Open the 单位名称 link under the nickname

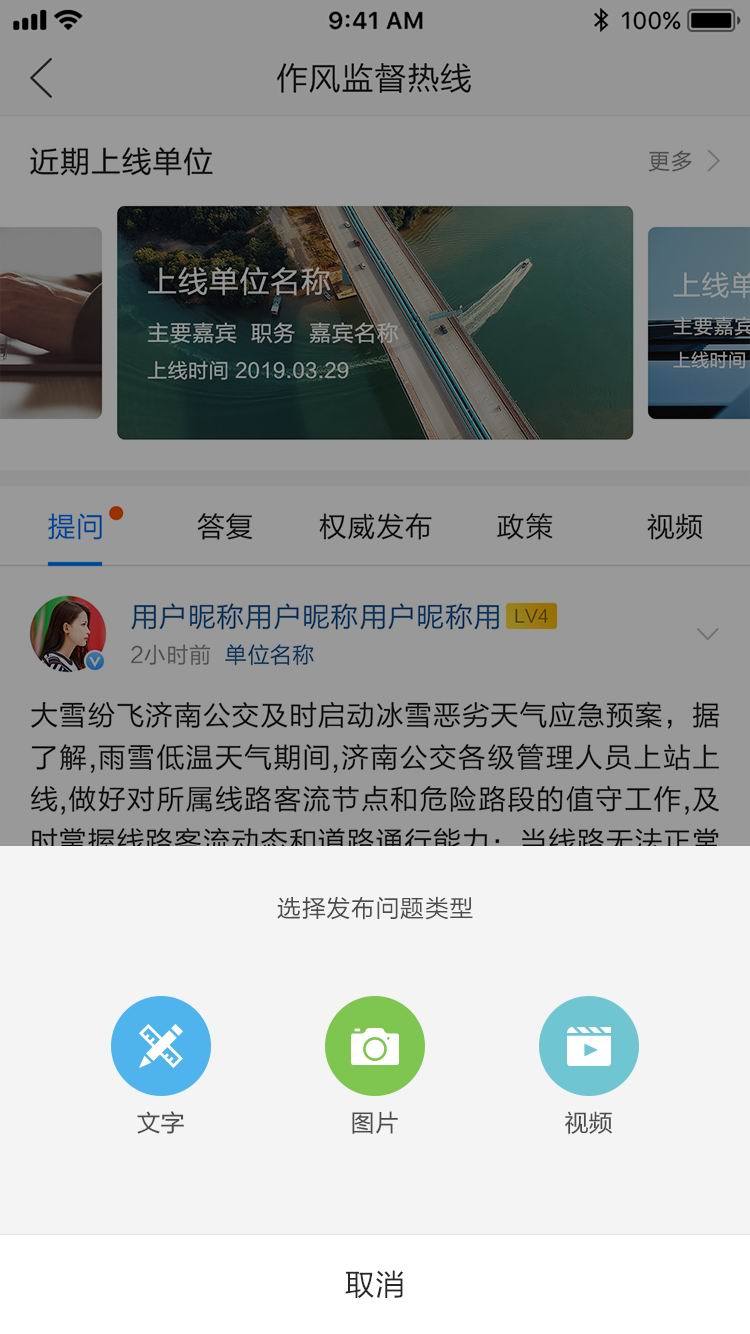[x=269, y=655]
